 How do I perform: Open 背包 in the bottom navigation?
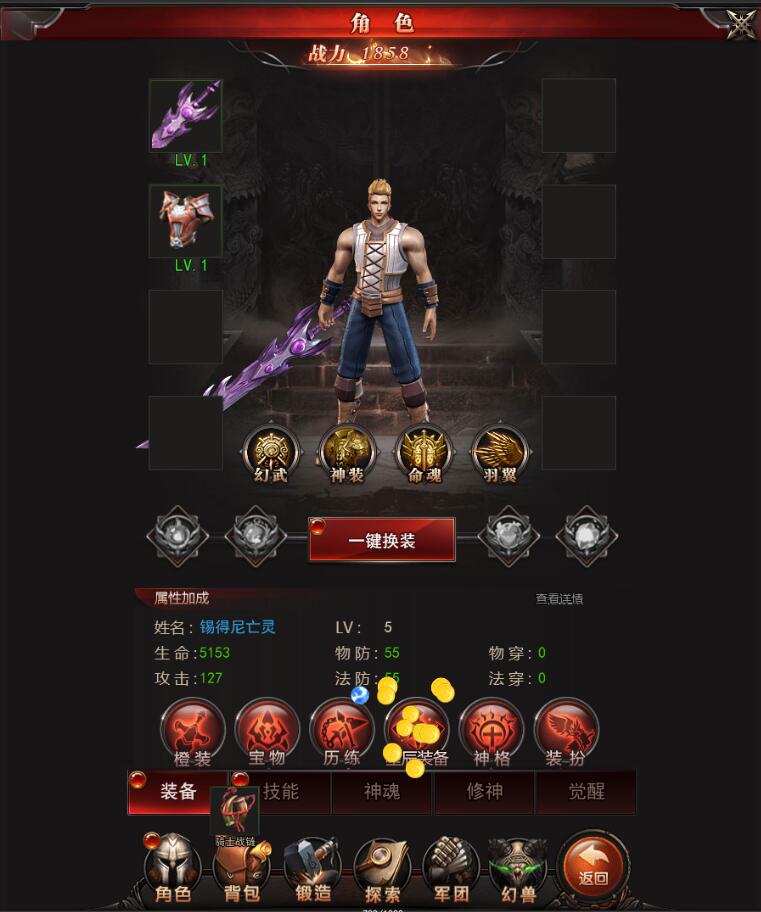(242, 868)
